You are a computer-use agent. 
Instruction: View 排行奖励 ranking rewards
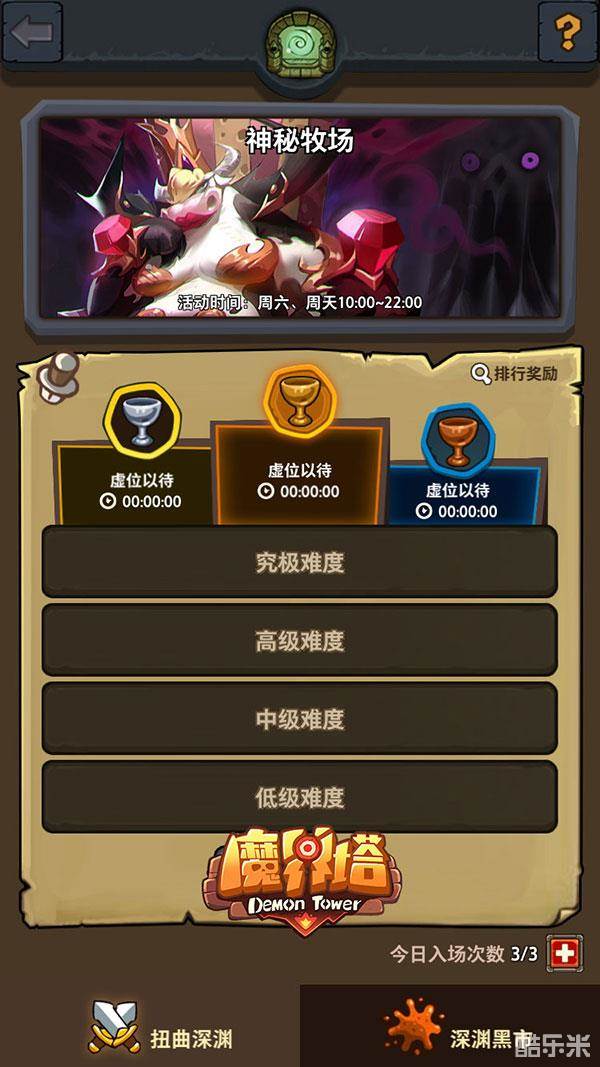click(515, 374)
